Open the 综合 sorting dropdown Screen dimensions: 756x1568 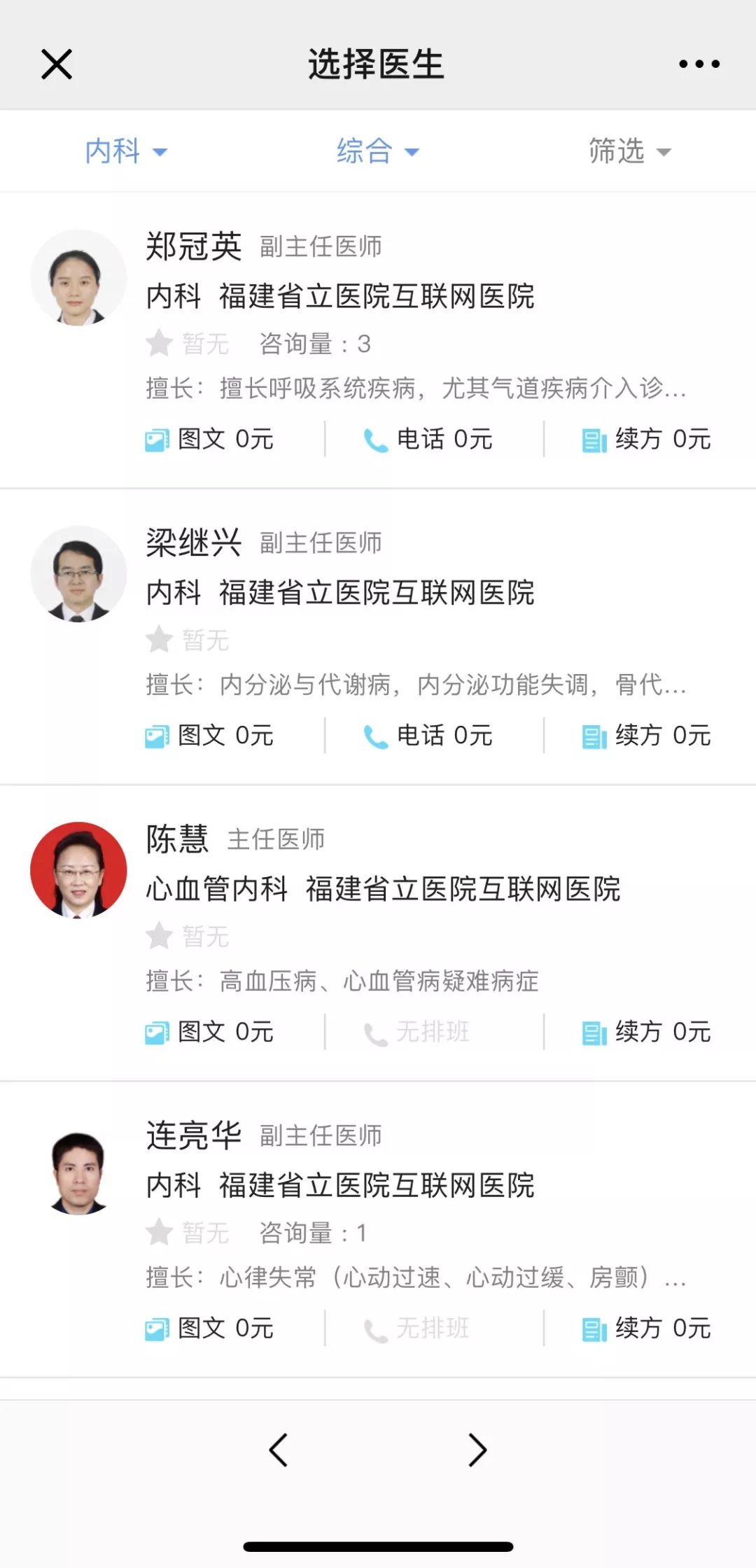click(x=377, y=151)
